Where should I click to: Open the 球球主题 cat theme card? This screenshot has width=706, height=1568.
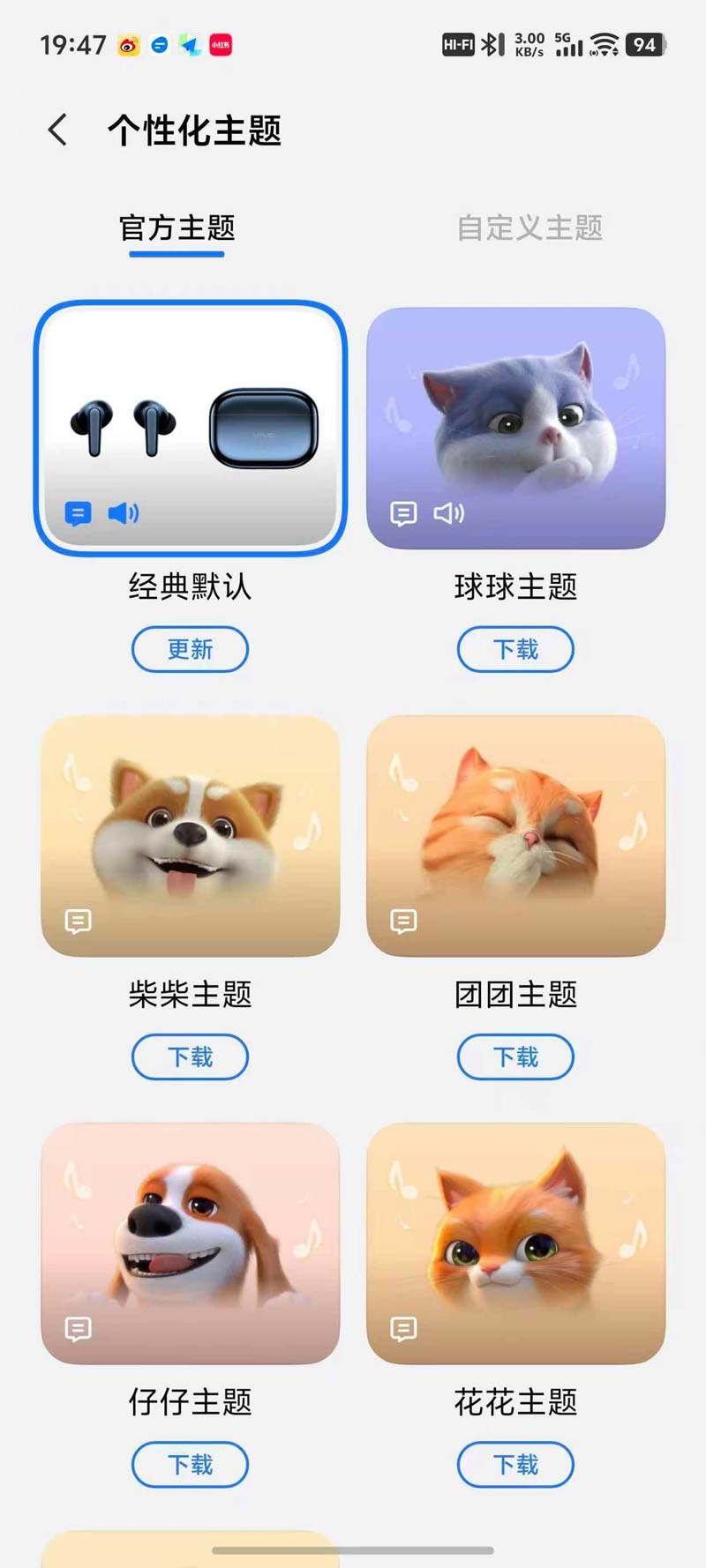point(515,429)
